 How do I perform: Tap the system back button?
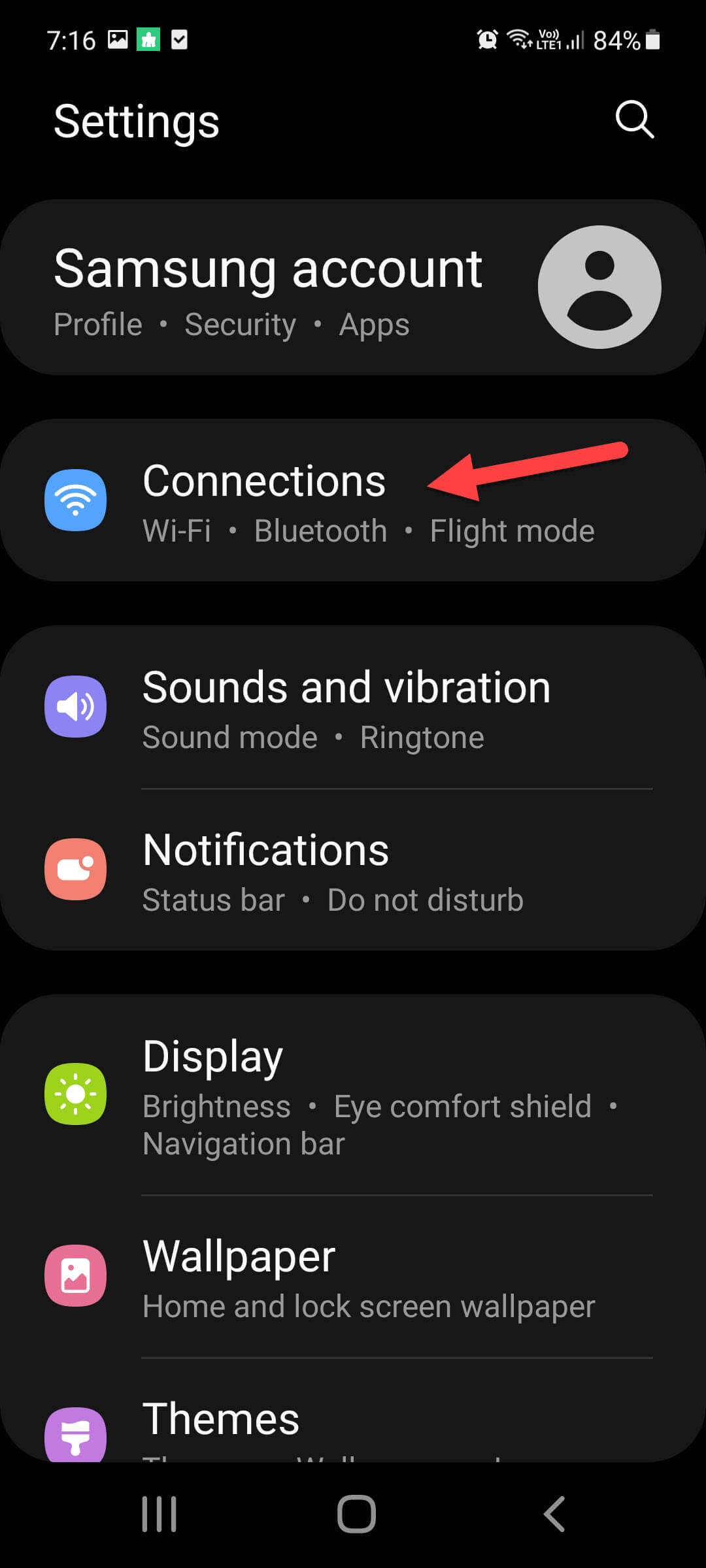[x=554, y=1514]
